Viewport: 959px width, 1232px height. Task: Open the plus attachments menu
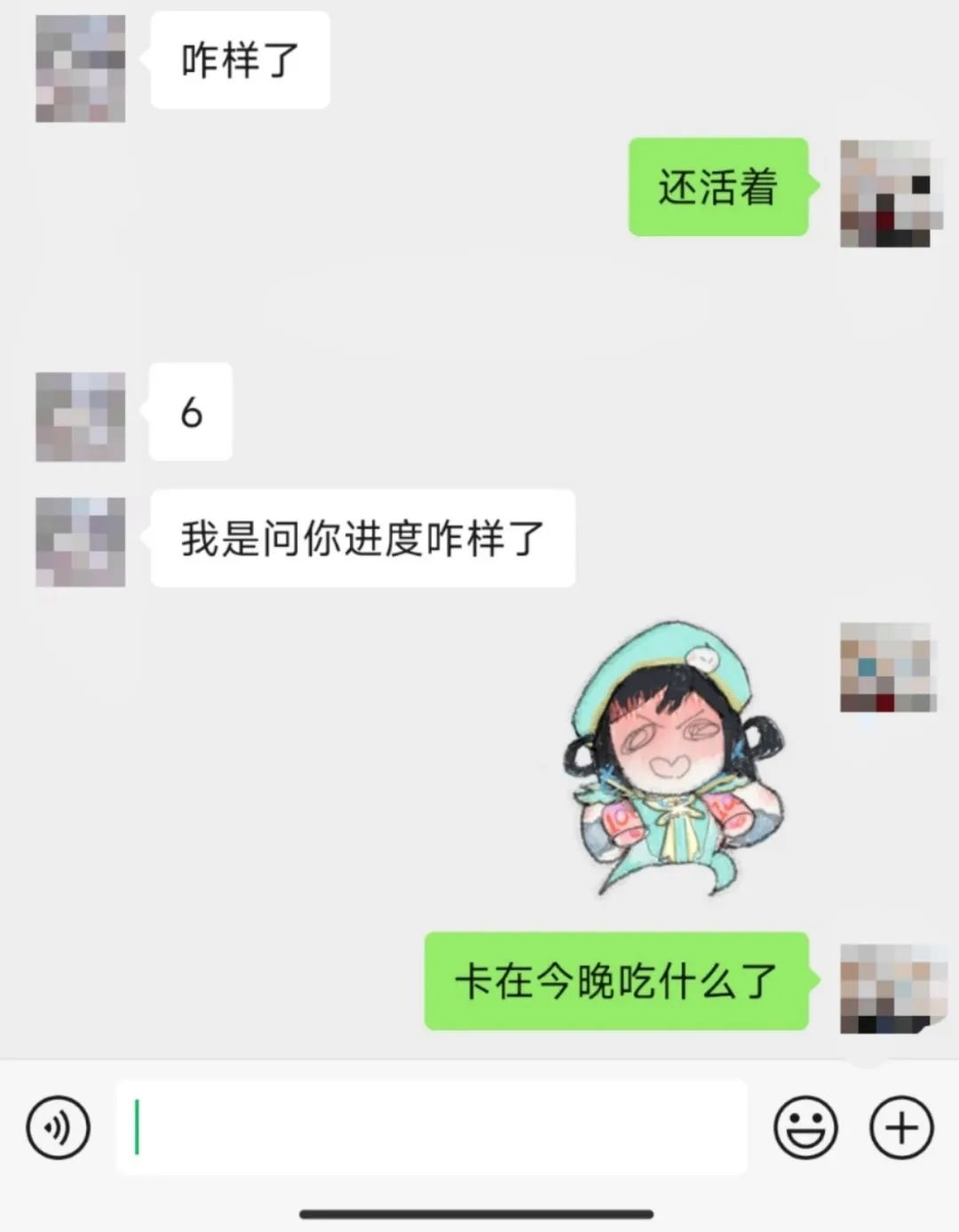click(x=900, y=1128)
